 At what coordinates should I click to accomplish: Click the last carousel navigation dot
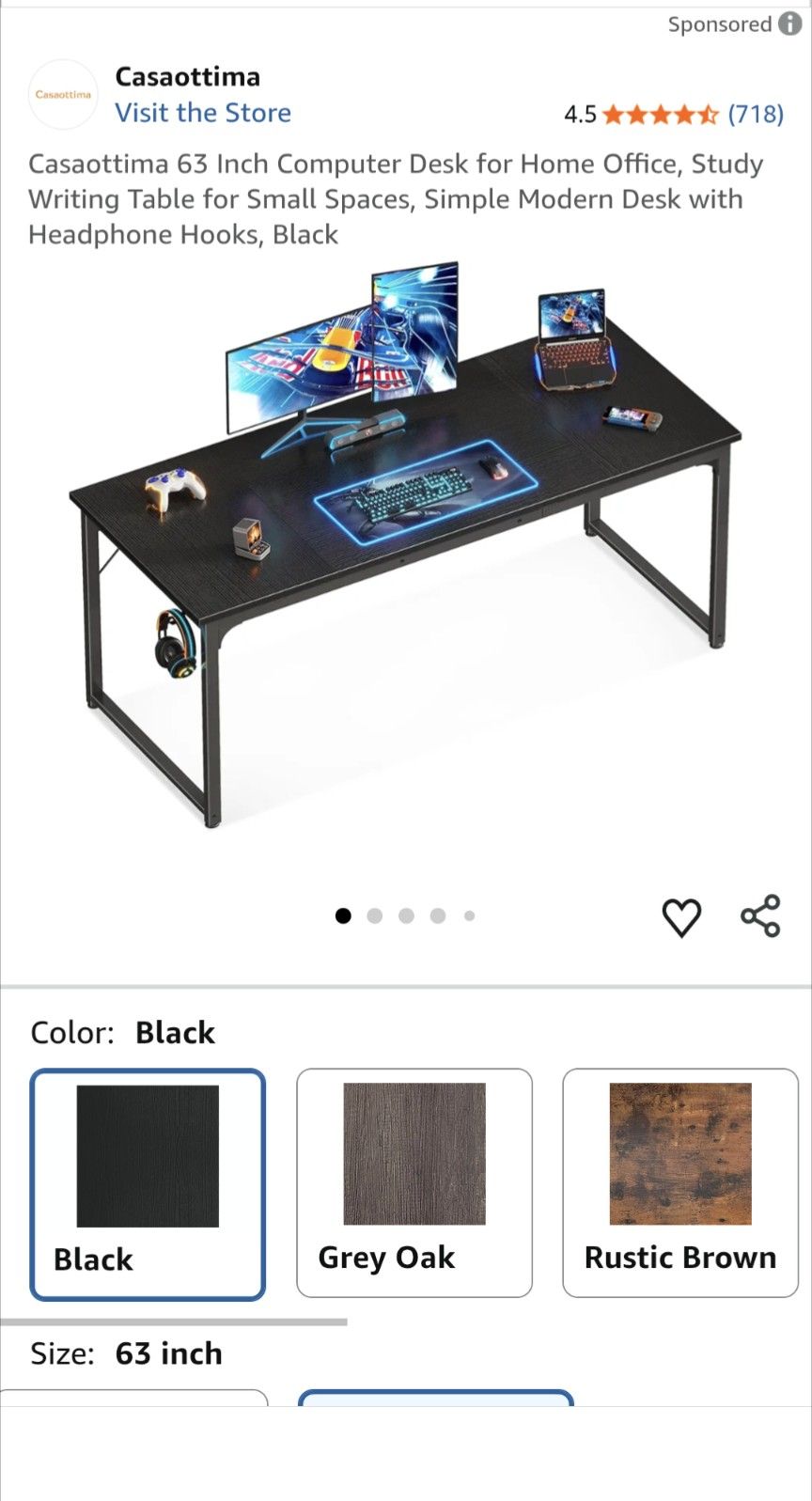[x=469, y=915]
